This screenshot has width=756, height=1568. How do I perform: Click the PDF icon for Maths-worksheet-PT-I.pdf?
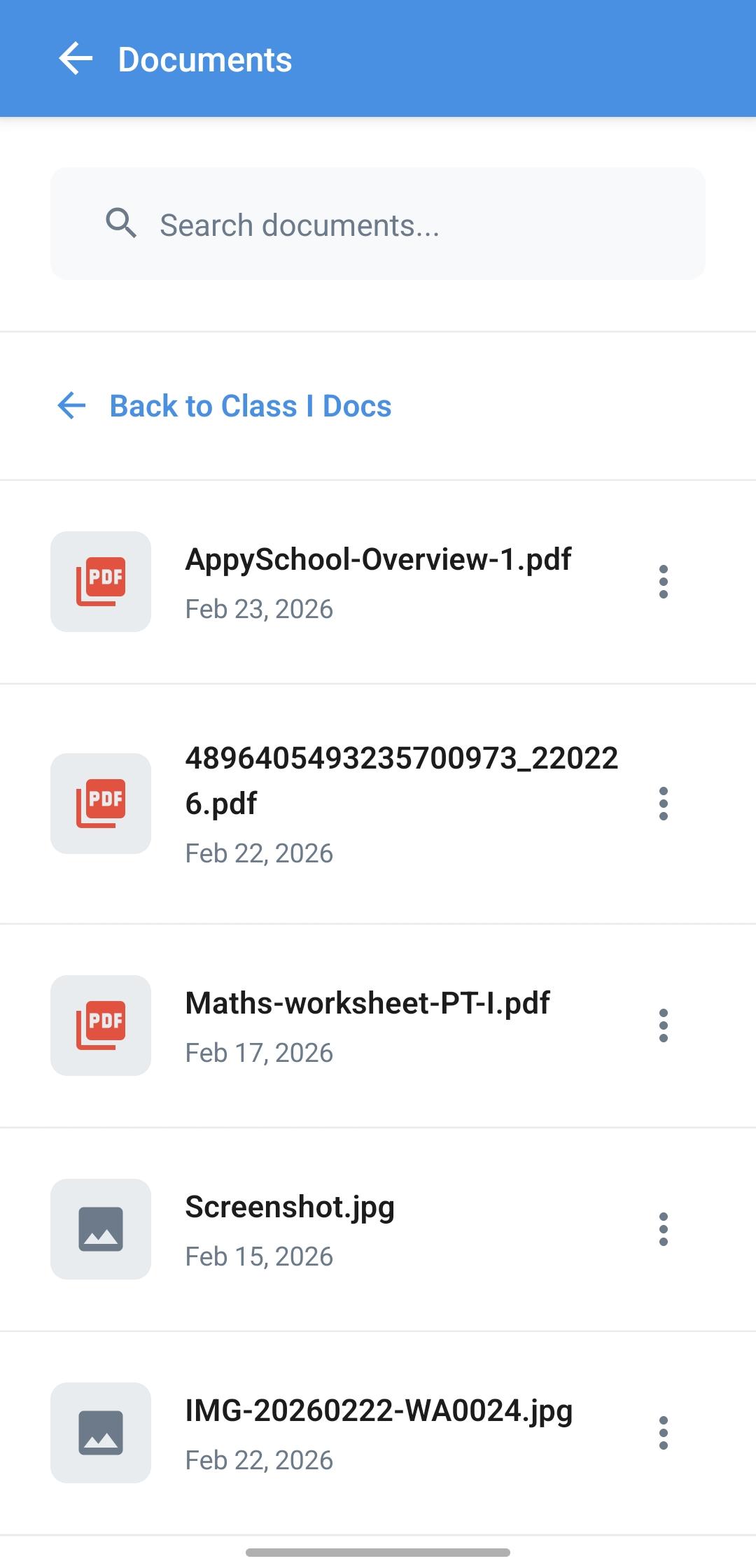[x=101, y=1023]
